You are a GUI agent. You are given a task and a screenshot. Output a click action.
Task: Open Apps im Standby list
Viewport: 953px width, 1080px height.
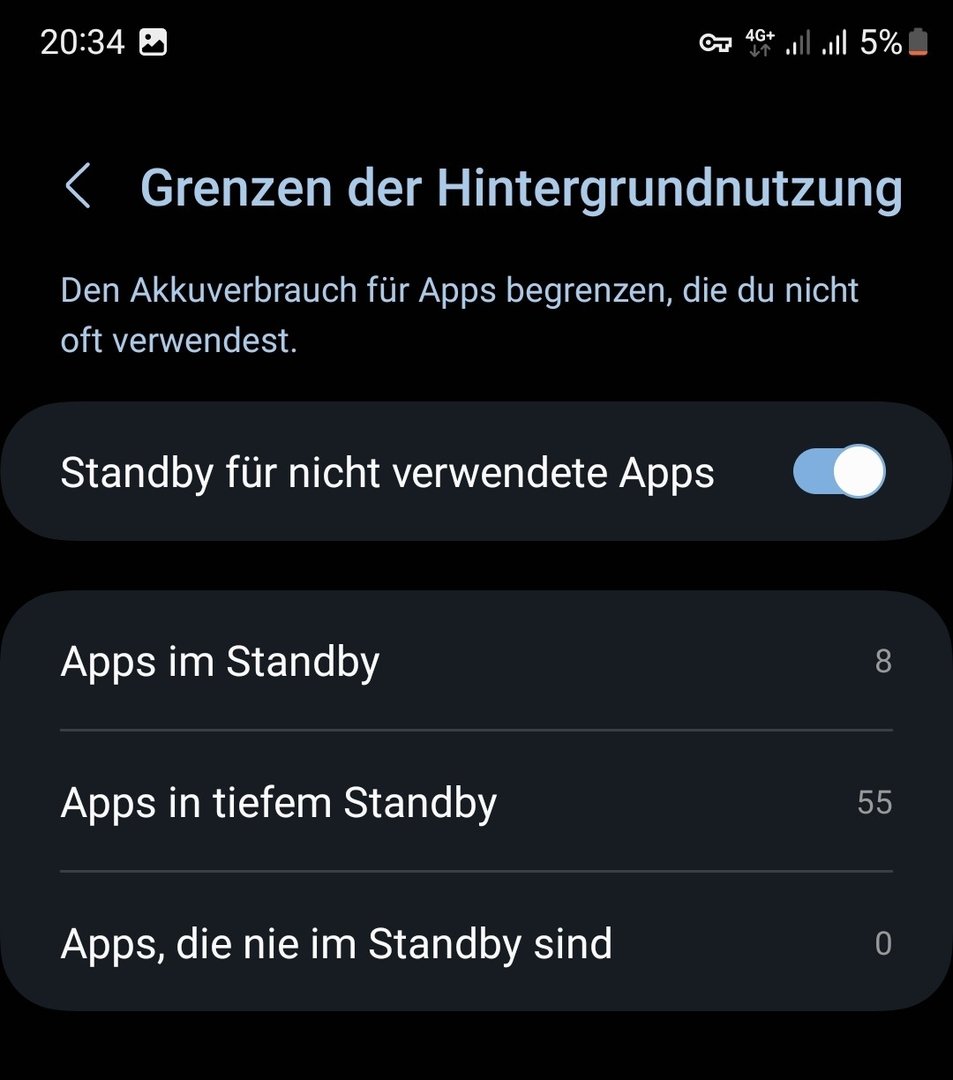click(x=476, y=662)
